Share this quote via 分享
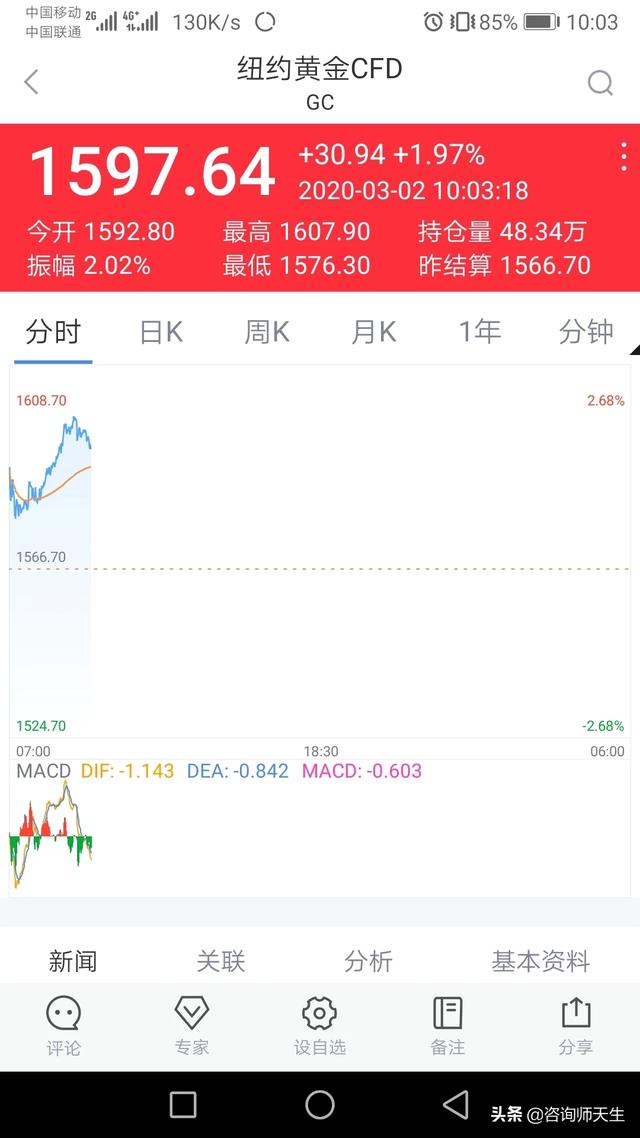 click(x=575, y=1026)
